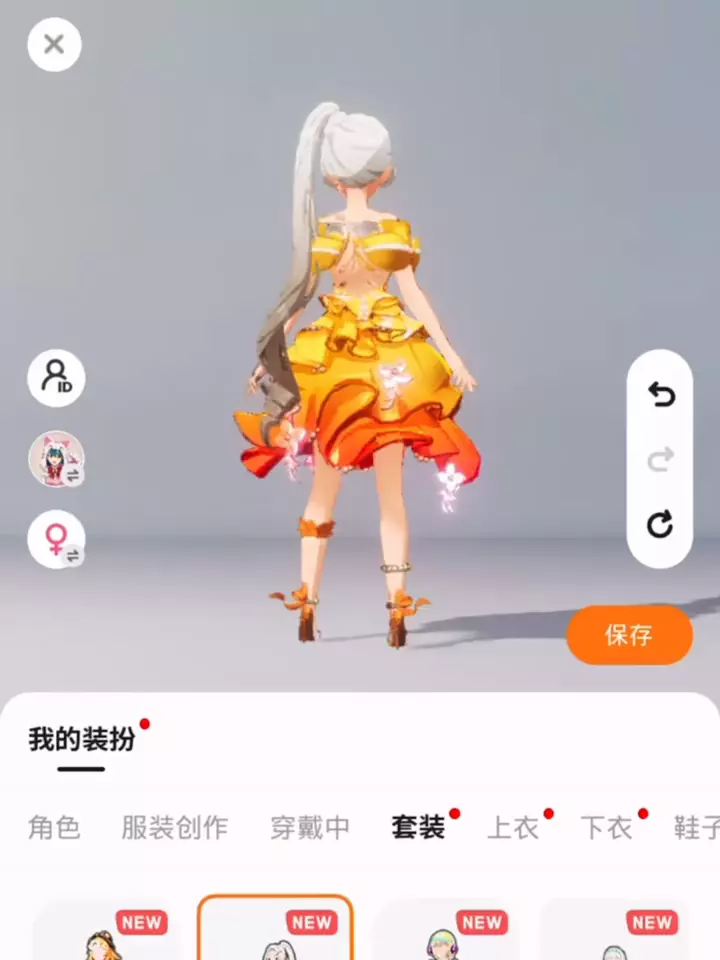Toggle gender with the female symbol

(x=56, y=539)
